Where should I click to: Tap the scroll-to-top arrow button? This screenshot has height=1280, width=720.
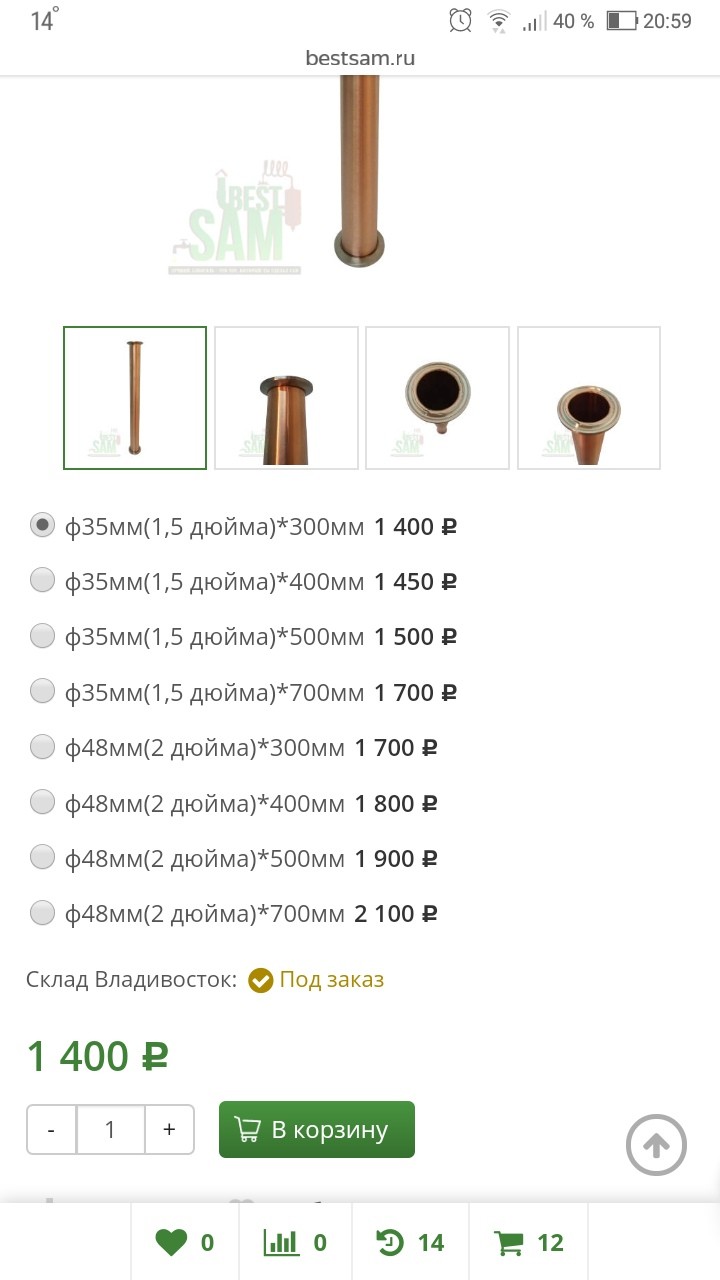[x=656, y=1145]
